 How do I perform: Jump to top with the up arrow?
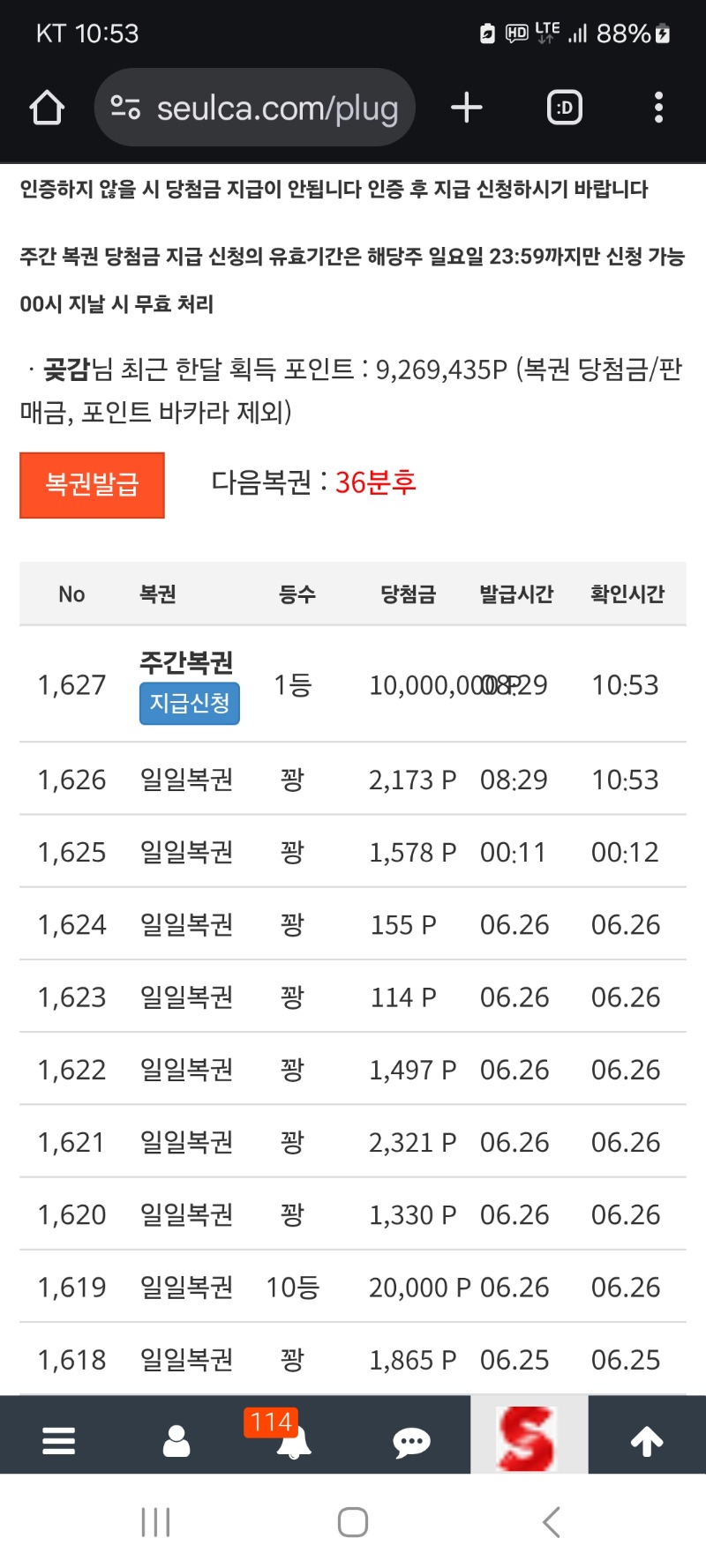tap(646, 1441)
